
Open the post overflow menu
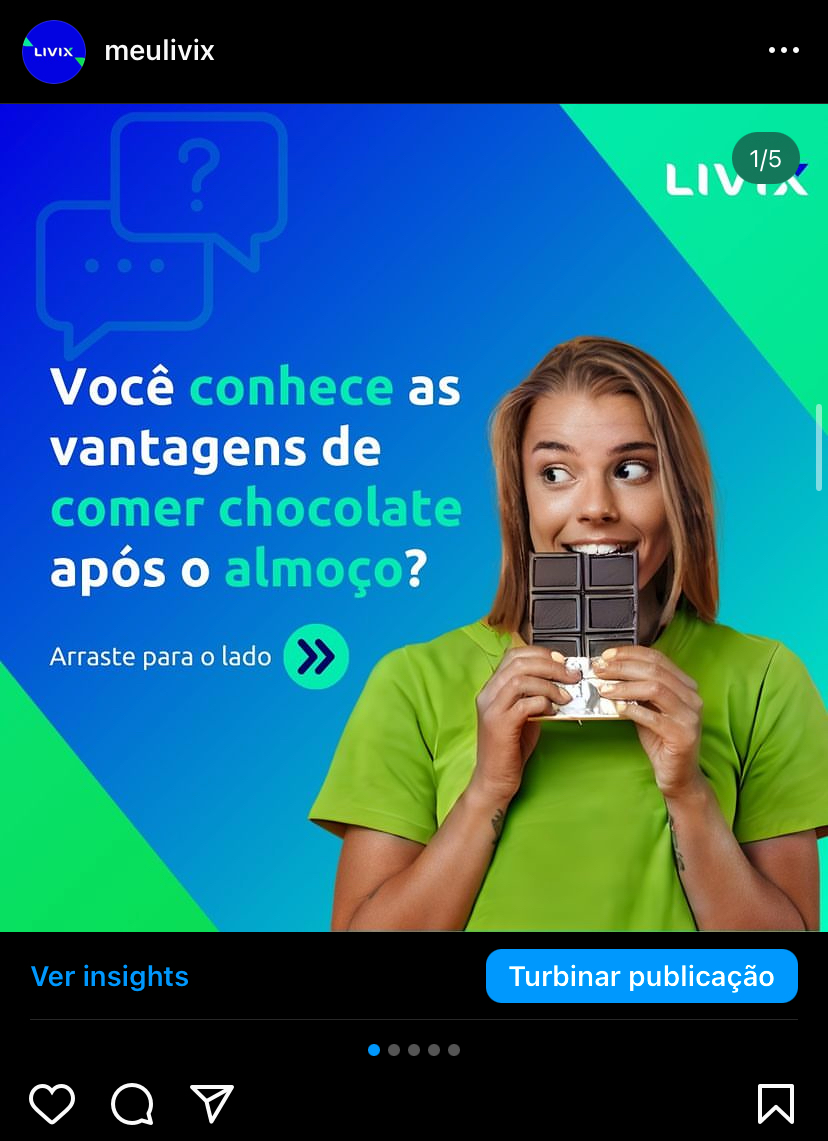[783, 51]
